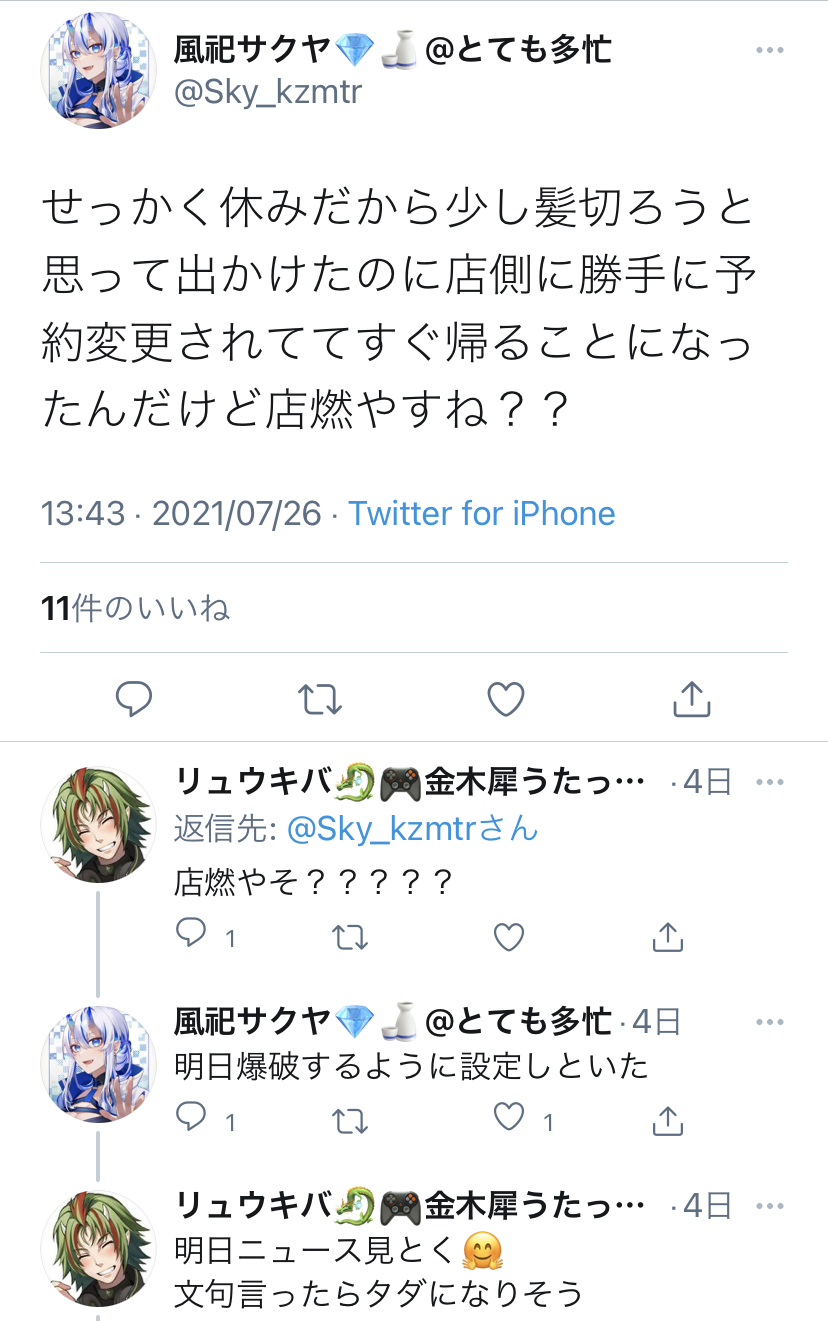The width and height of the screenshot is (828, 1321).
Task: Share the main tweet by 風祀サクヤ
Action: click(x=691, y=699)
